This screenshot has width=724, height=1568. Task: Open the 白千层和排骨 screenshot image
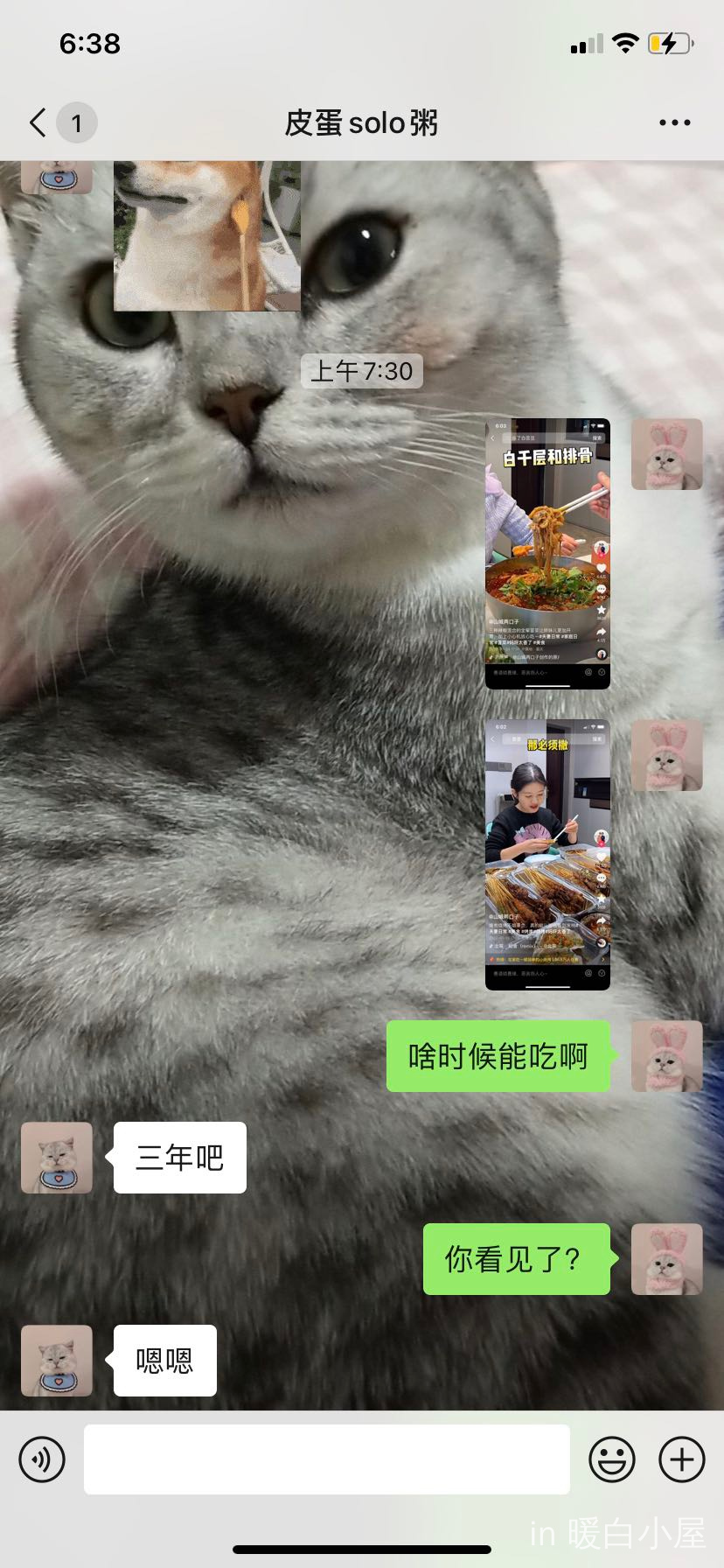[x=547, y=553]
